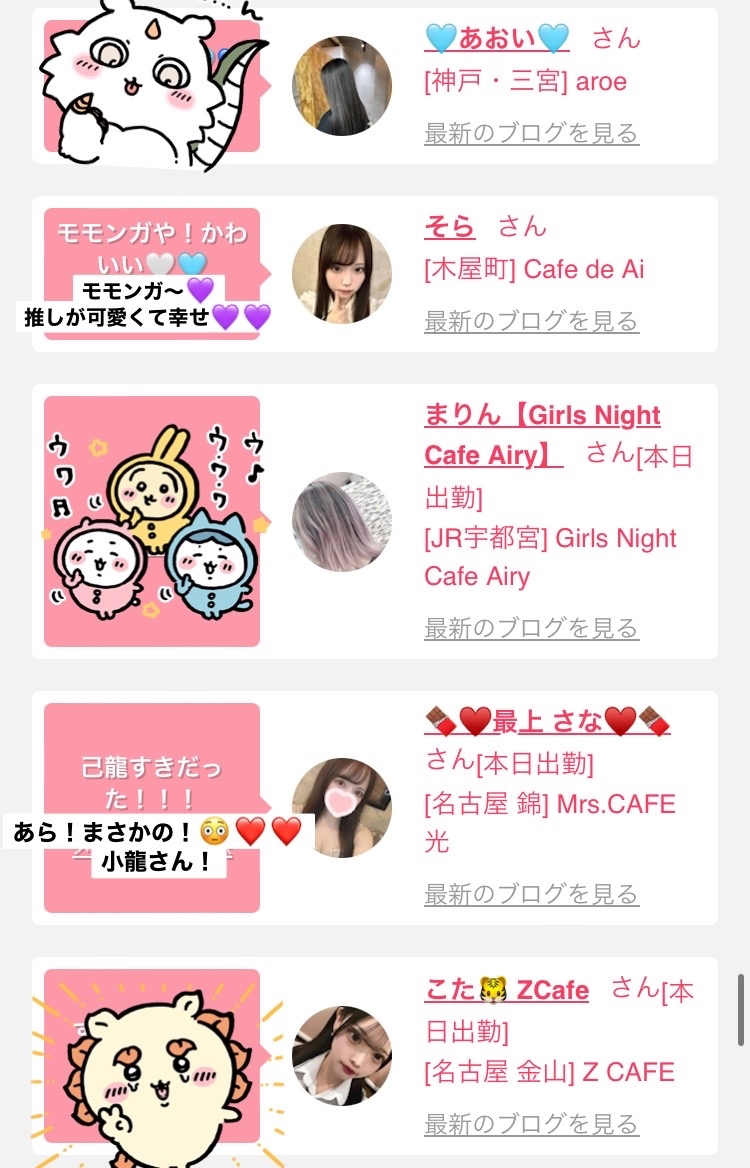
Task: View latest blog of そら at Cafe de Ai
Action: coord(532,321)
